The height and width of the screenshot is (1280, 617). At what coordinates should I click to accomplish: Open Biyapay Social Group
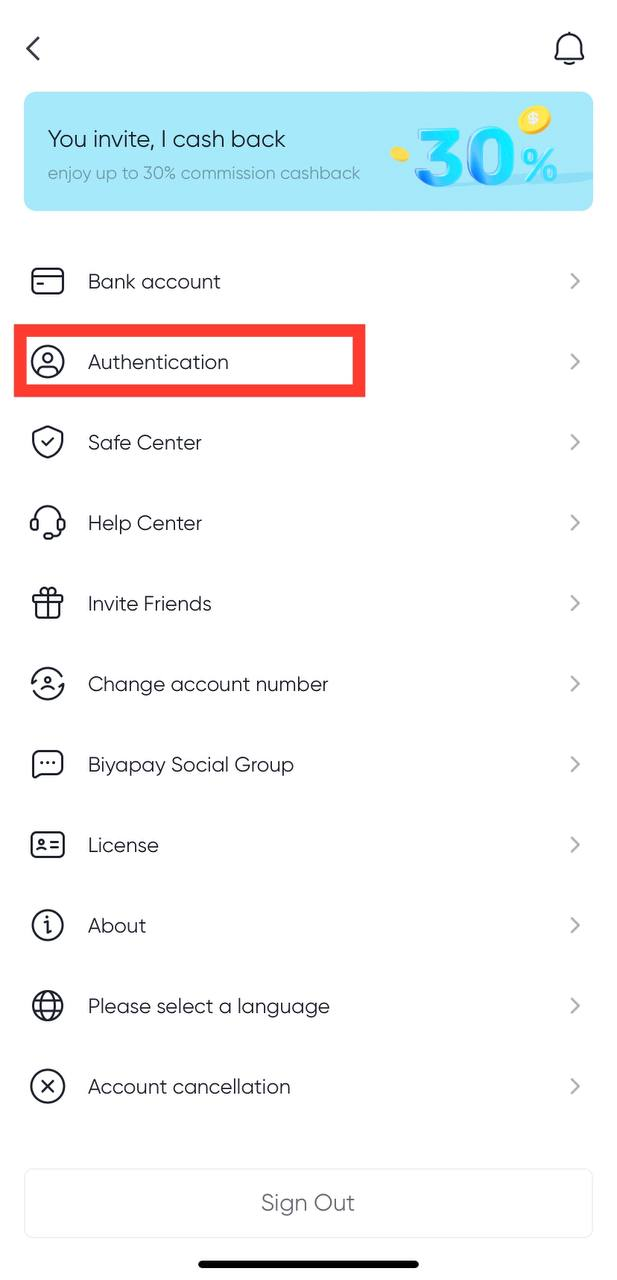tap(308, 765)
